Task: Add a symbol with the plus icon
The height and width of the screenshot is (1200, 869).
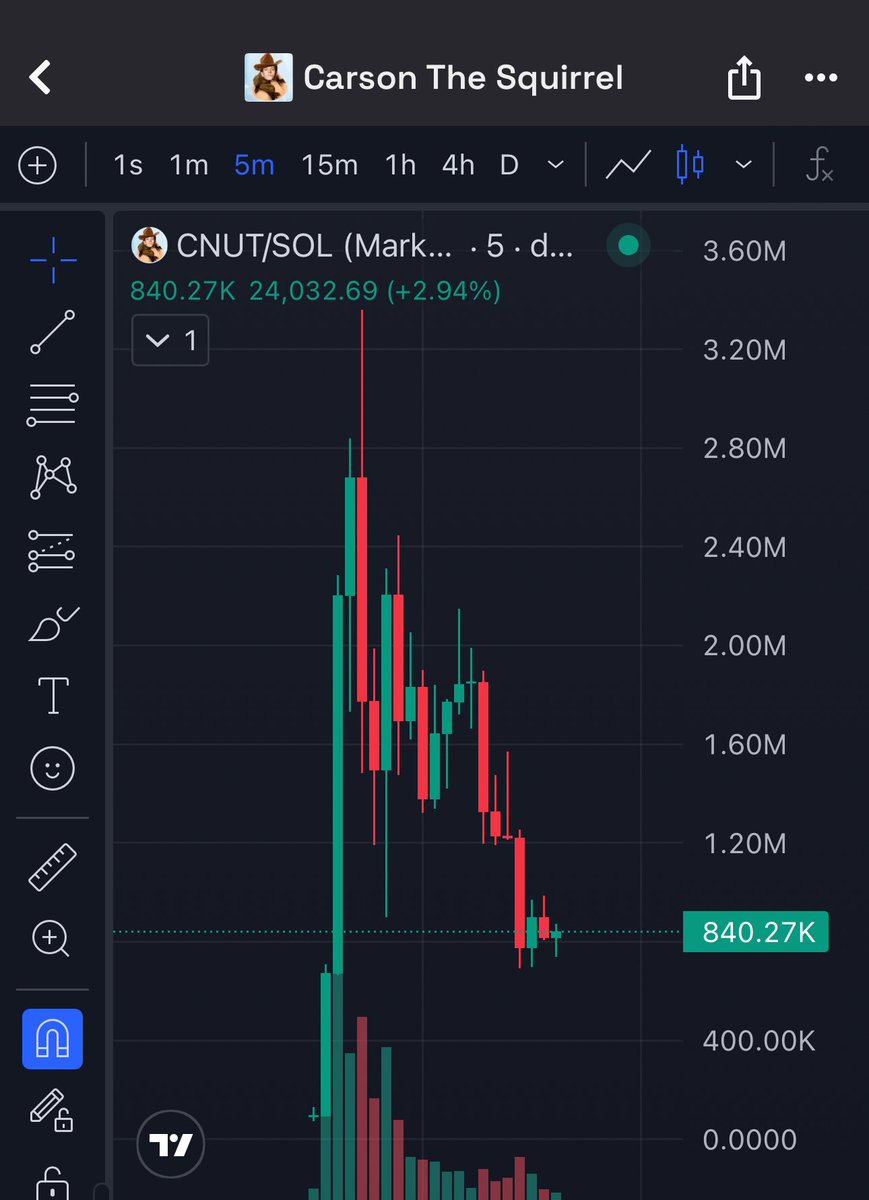Action: 38,165
